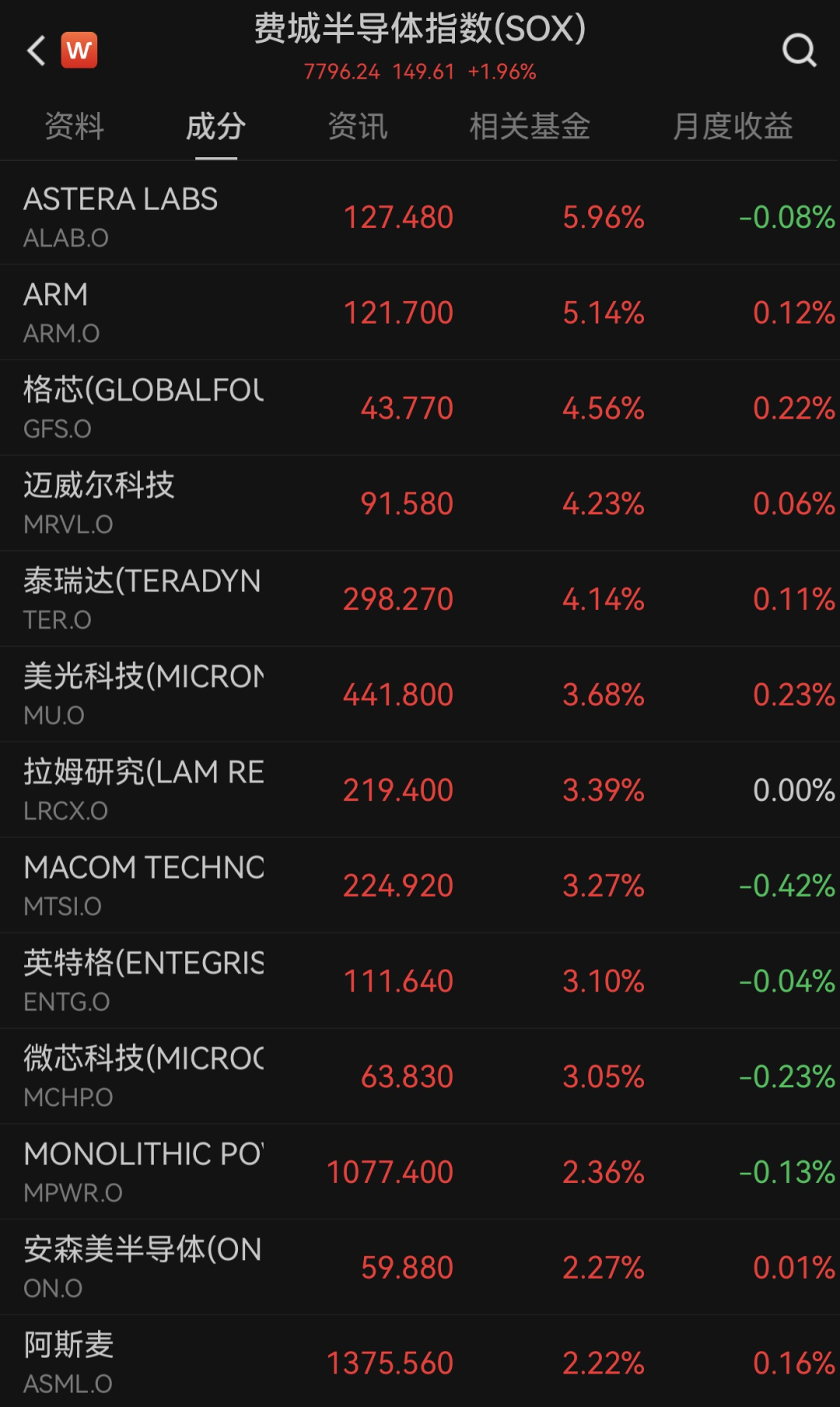
Task: Switch to the 资讯 tab
Action: (x=358, y=126)
